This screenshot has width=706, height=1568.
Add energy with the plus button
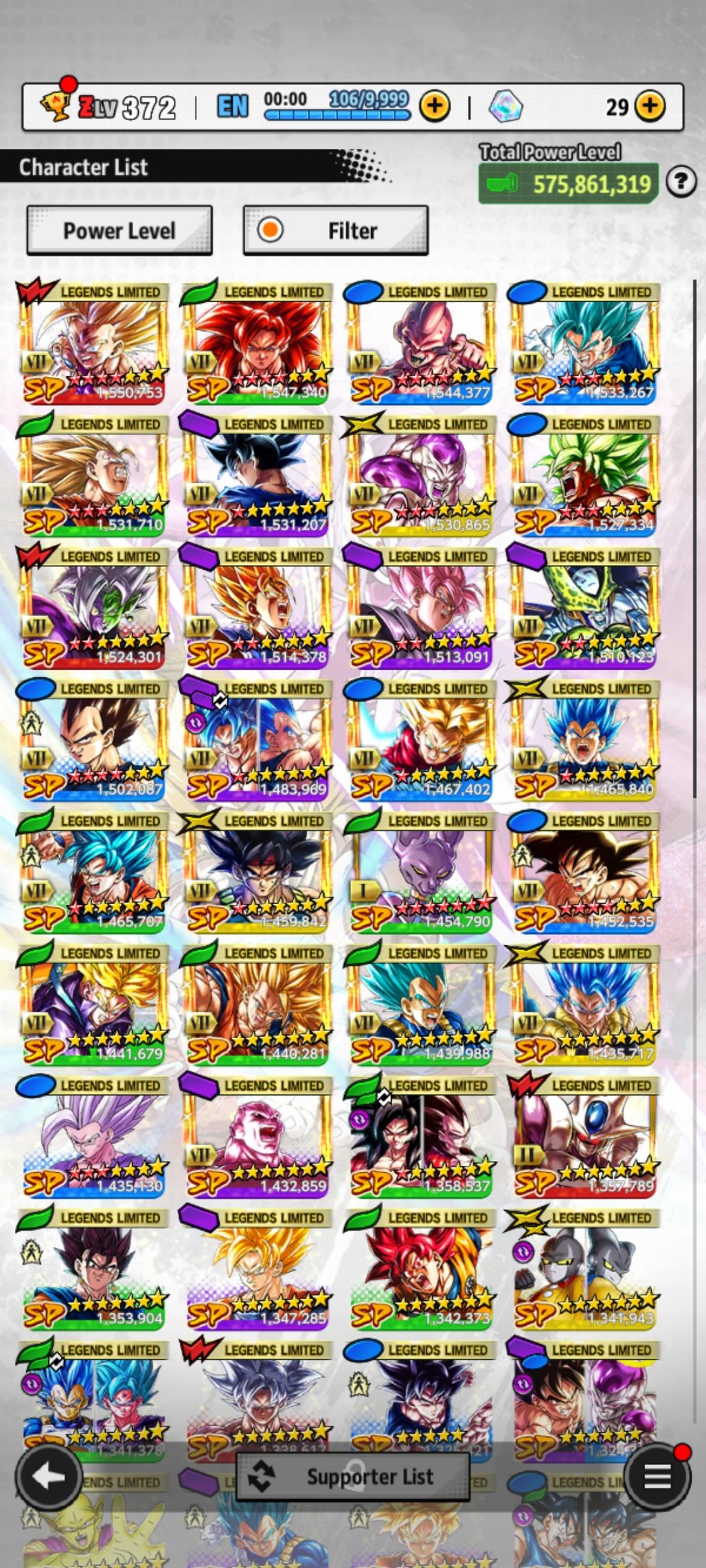[x=434, y=106]
